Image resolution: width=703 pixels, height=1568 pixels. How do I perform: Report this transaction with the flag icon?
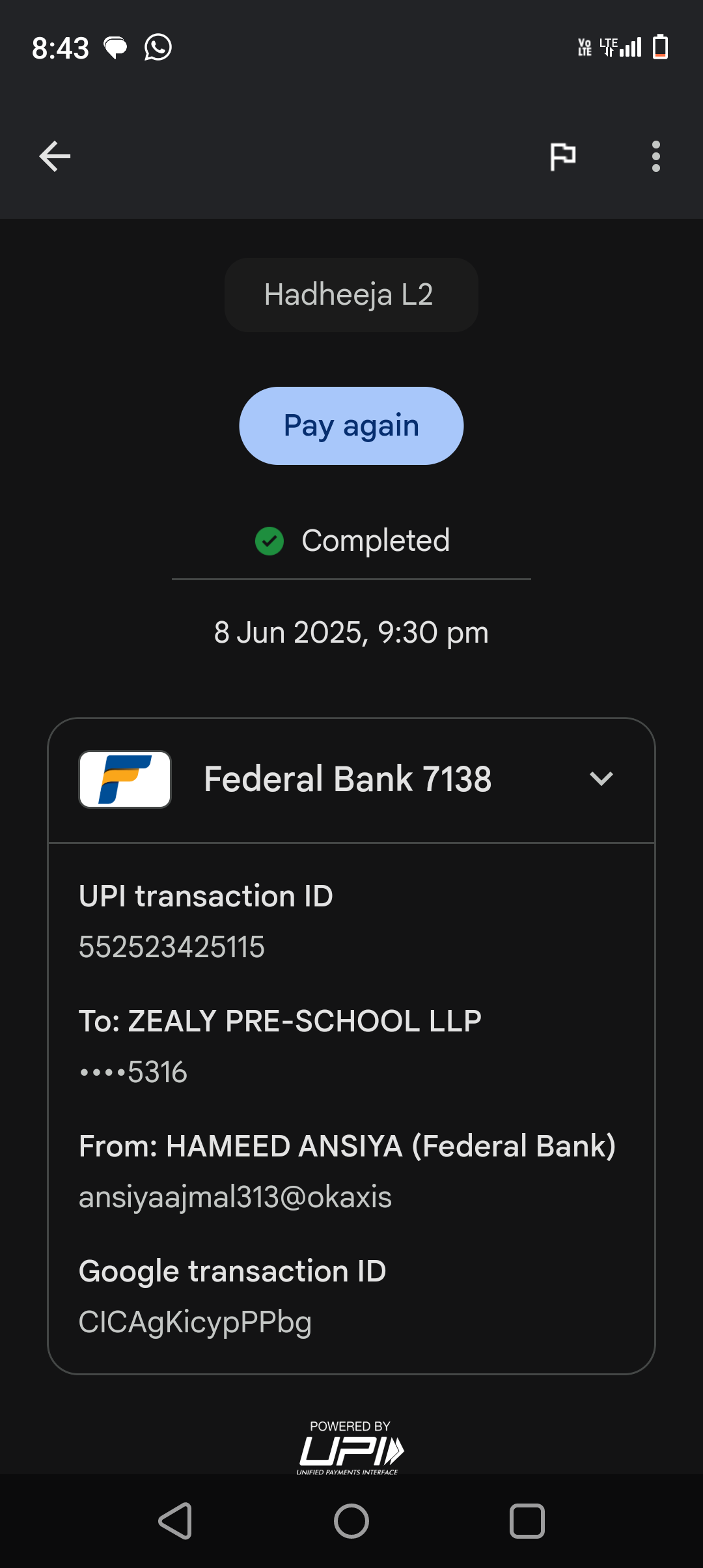tap(562, 157)
